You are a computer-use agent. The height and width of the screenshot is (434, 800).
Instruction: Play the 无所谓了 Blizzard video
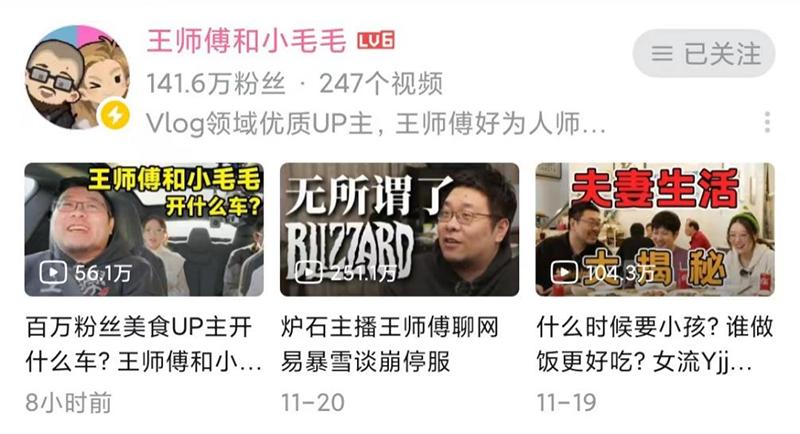(x=399, y=229)
